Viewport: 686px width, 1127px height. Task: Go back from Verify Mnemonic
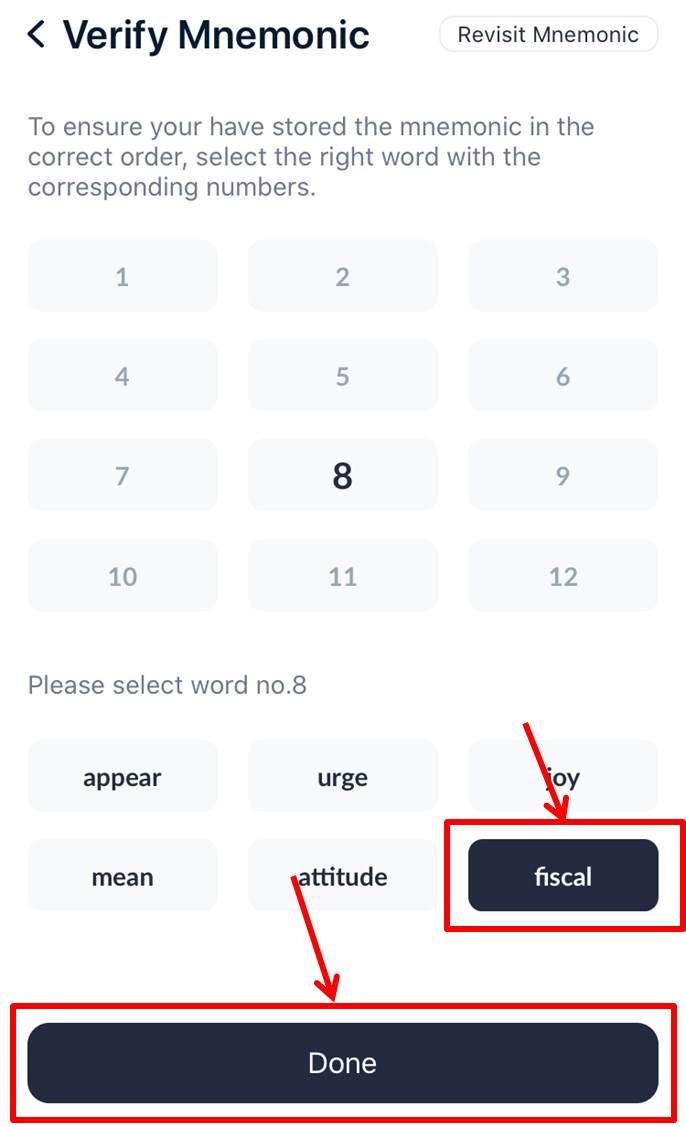37,35
